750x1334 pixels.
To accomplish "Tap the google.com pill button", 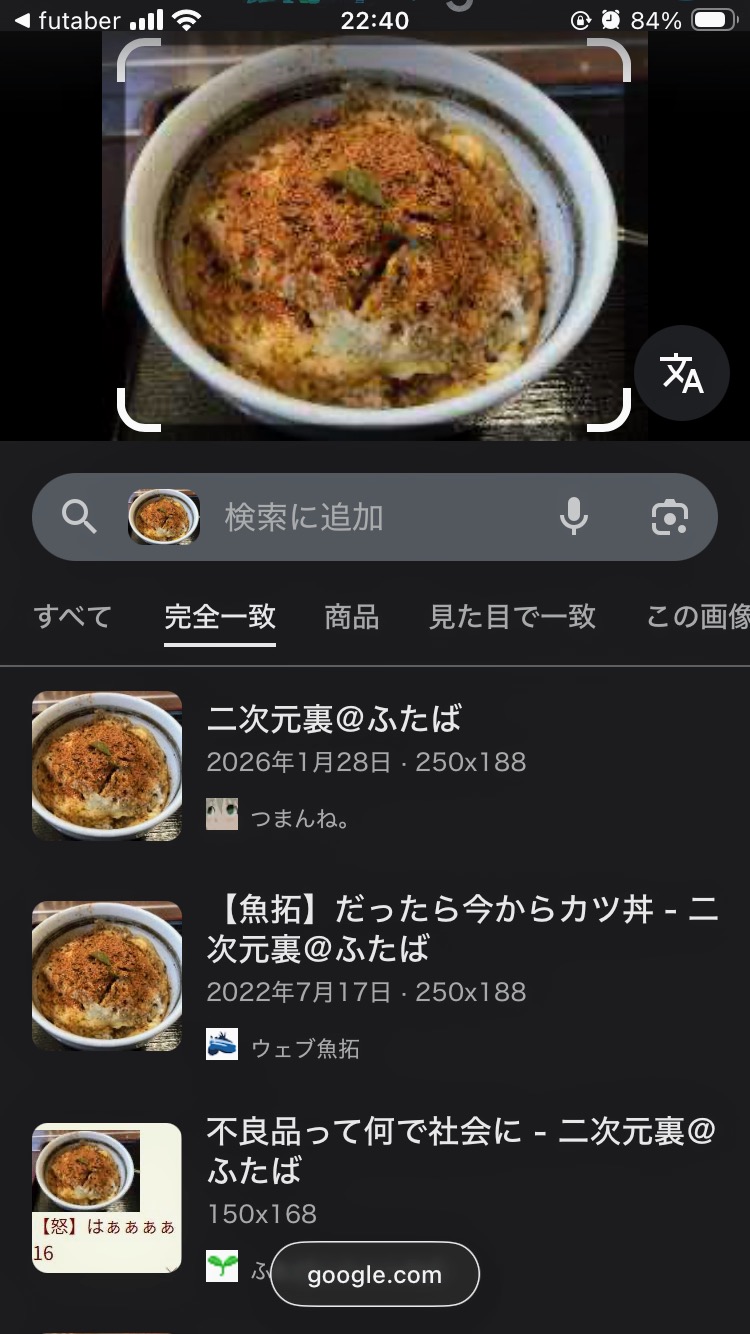I will tap(375, 1275).
